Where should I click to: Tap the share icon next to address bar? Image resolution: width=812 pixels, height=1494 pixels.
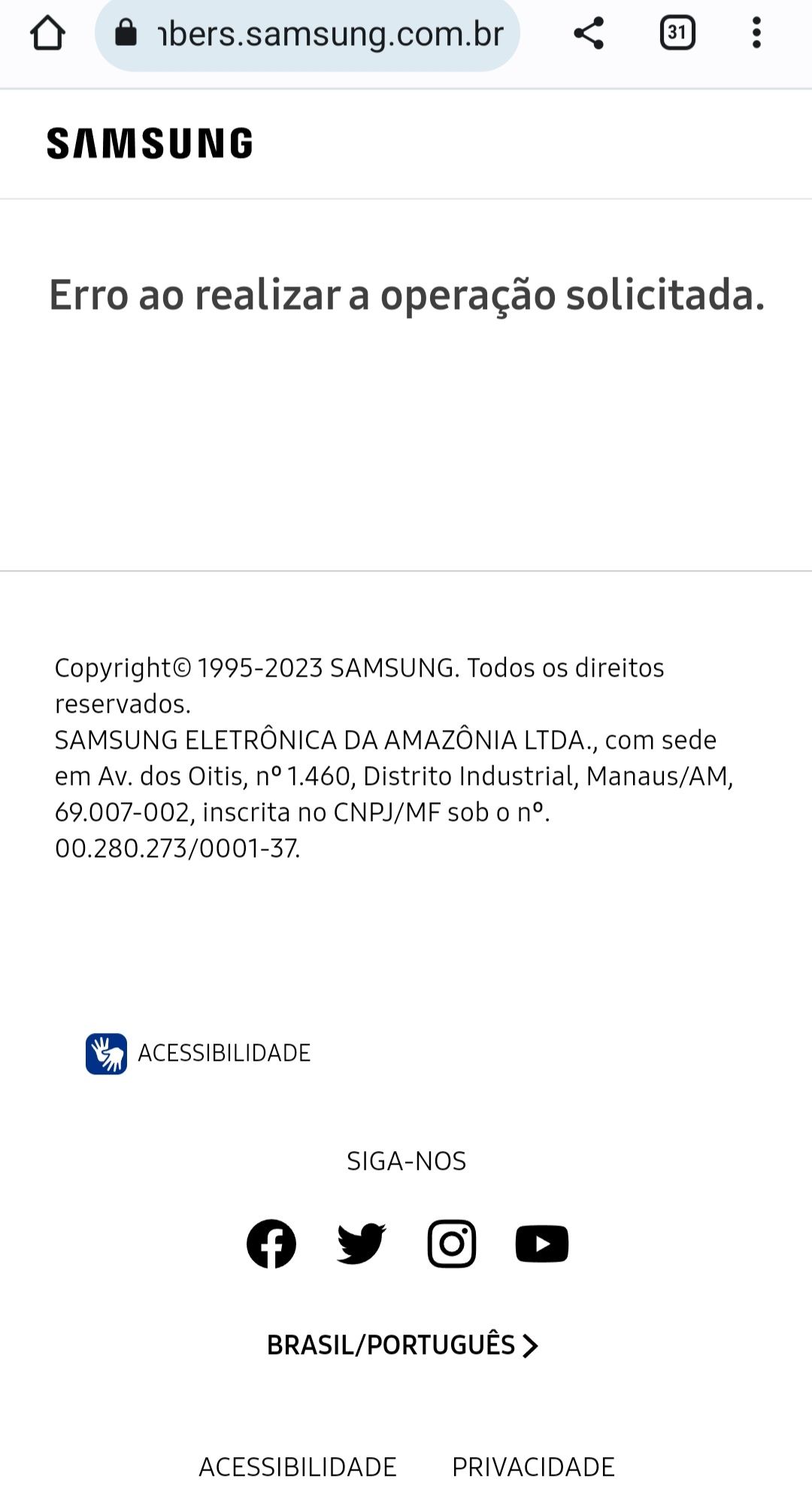click(x=589, y=34)
